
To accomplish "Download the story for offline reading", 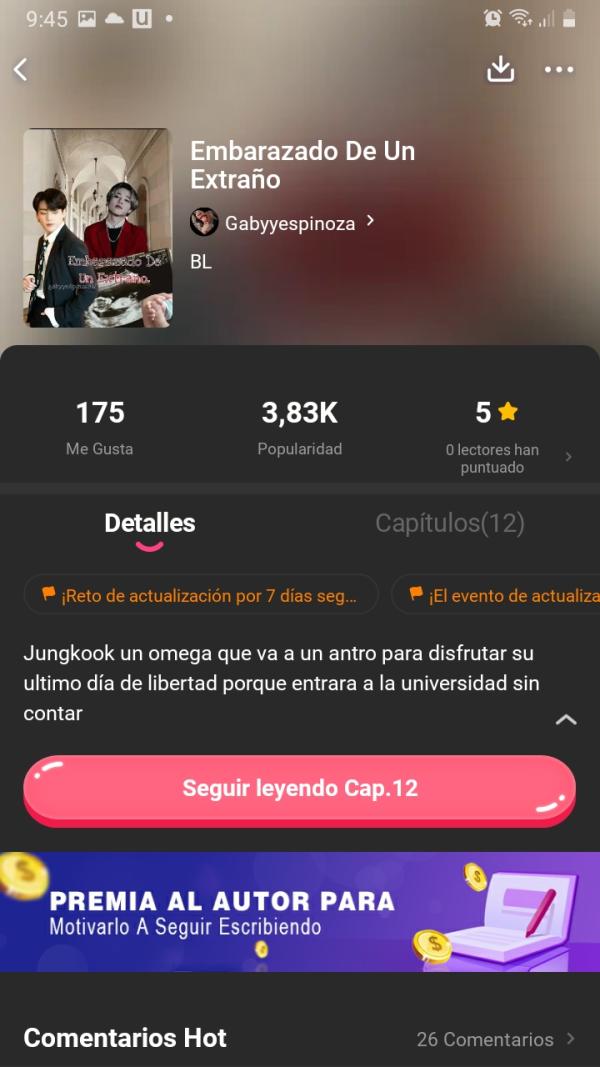I will tap(500, 69).
